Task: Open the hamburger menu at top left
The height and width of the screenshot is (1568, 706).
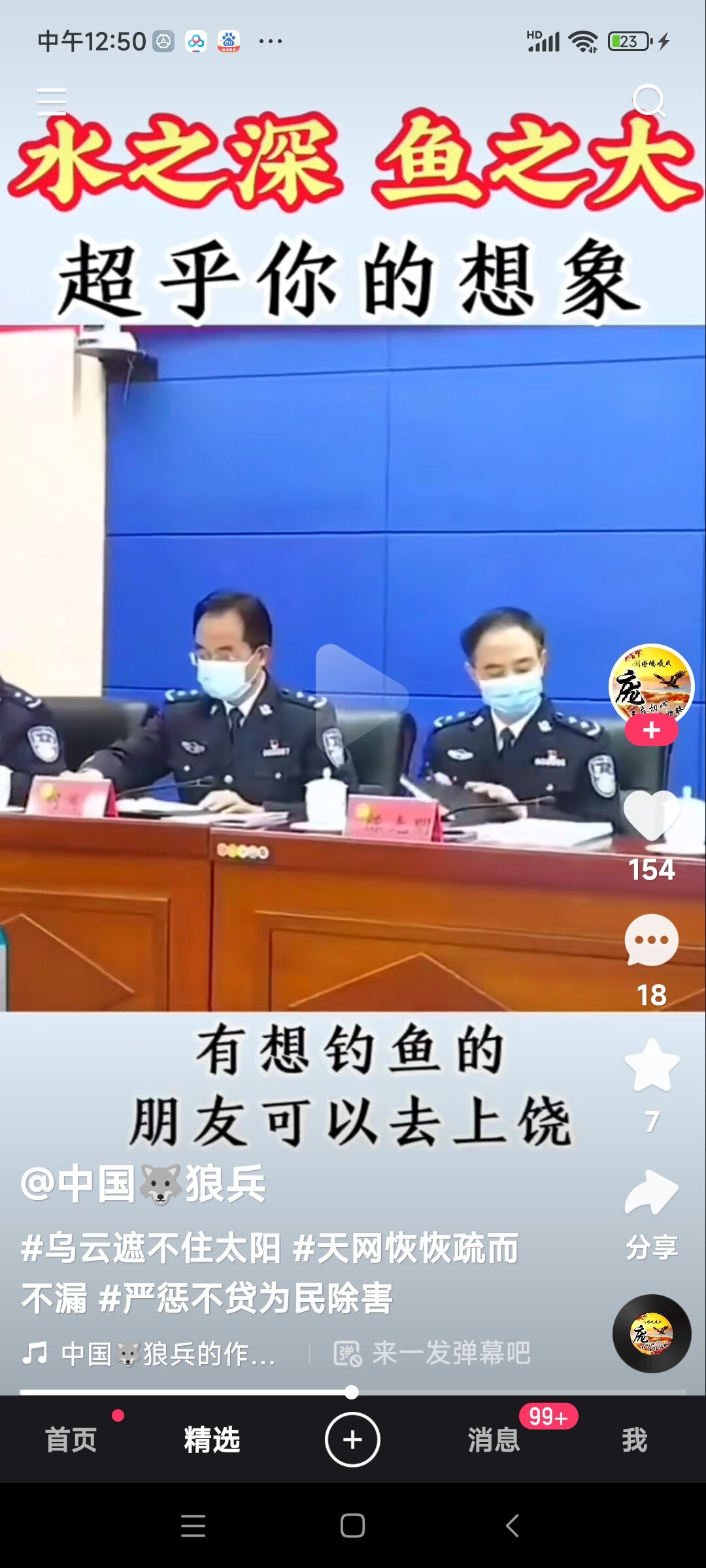Action: click(x=52, y=102)
